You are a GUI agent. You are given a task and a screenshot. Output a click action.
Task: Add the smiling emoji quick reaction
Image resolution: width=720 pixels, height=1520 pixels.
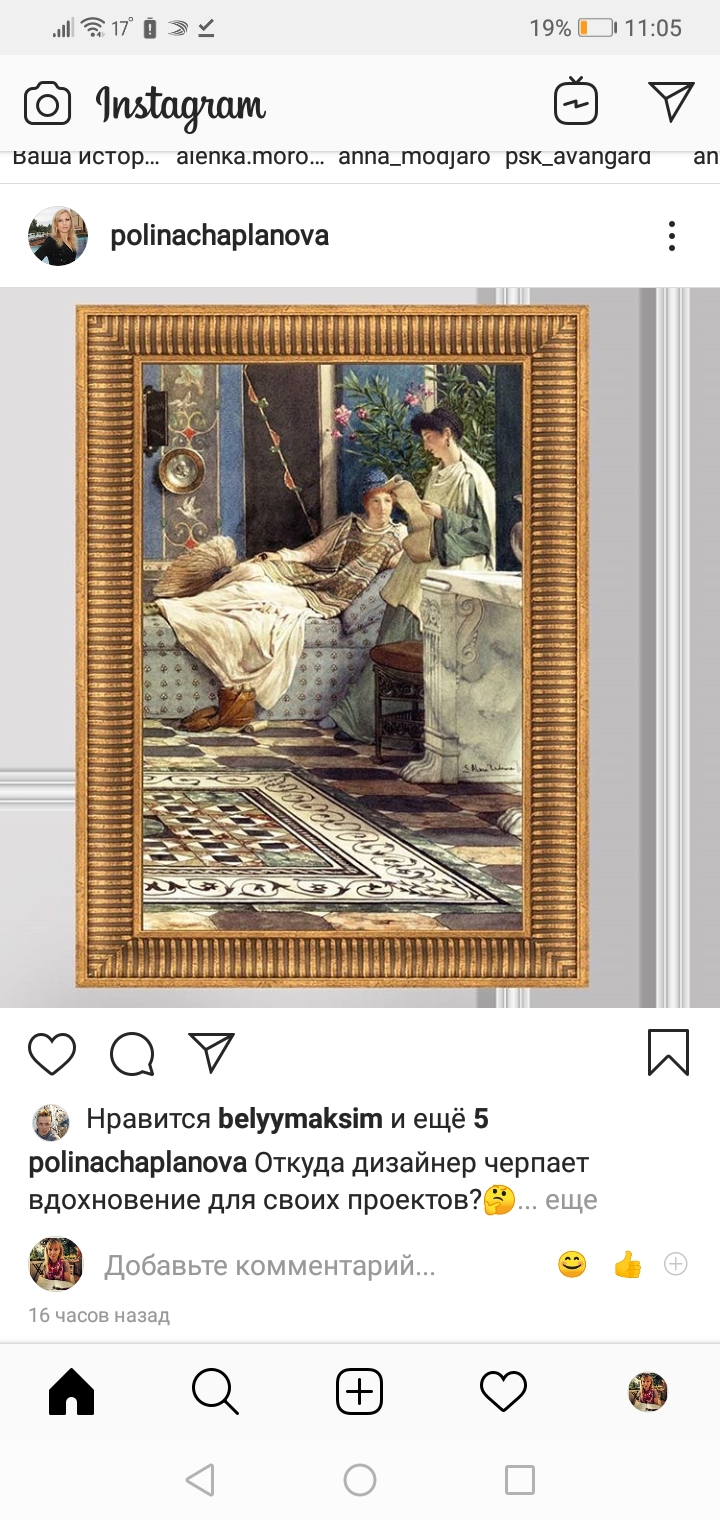click(x=572, y=1265)
